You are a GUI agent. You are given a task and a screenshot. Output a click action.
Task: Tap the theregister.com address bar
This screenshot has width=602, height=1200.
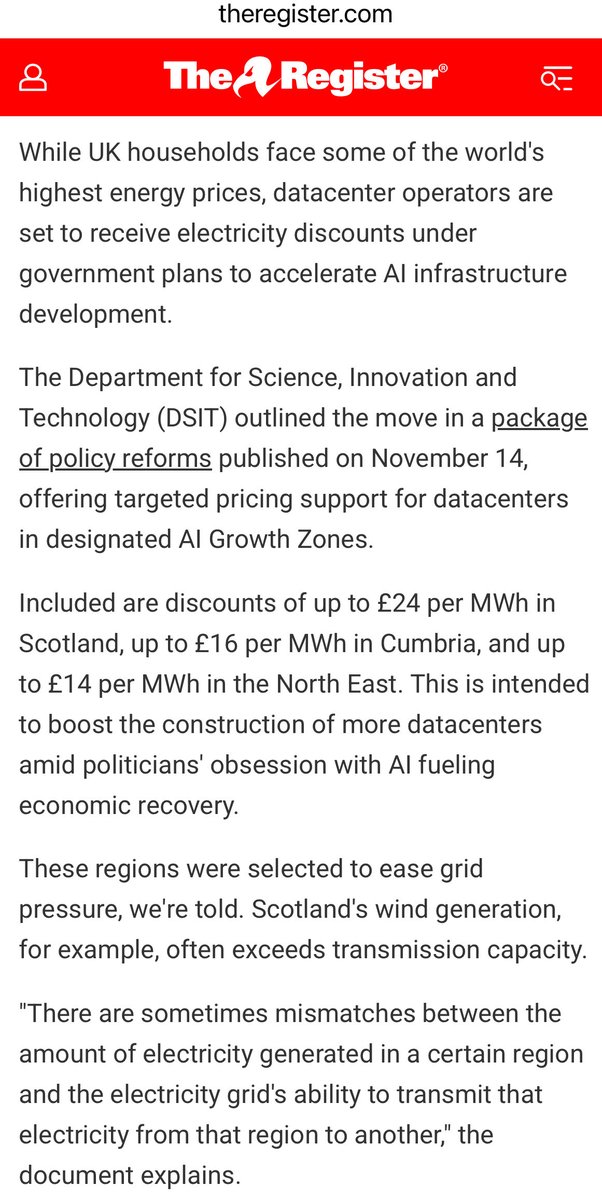(x=301, y=14)
